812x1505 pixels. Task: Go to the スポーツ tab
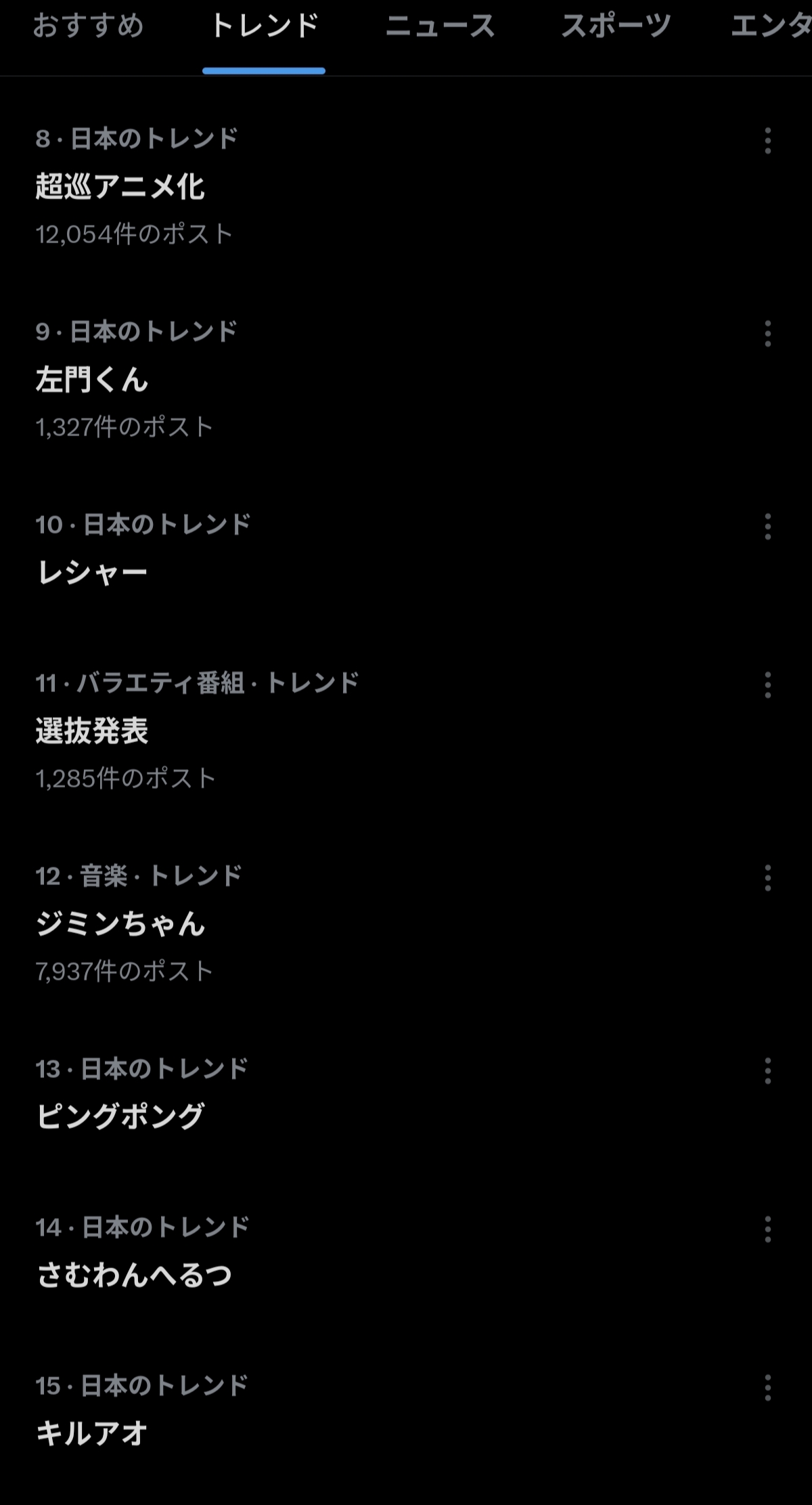(x=615, y=27)
